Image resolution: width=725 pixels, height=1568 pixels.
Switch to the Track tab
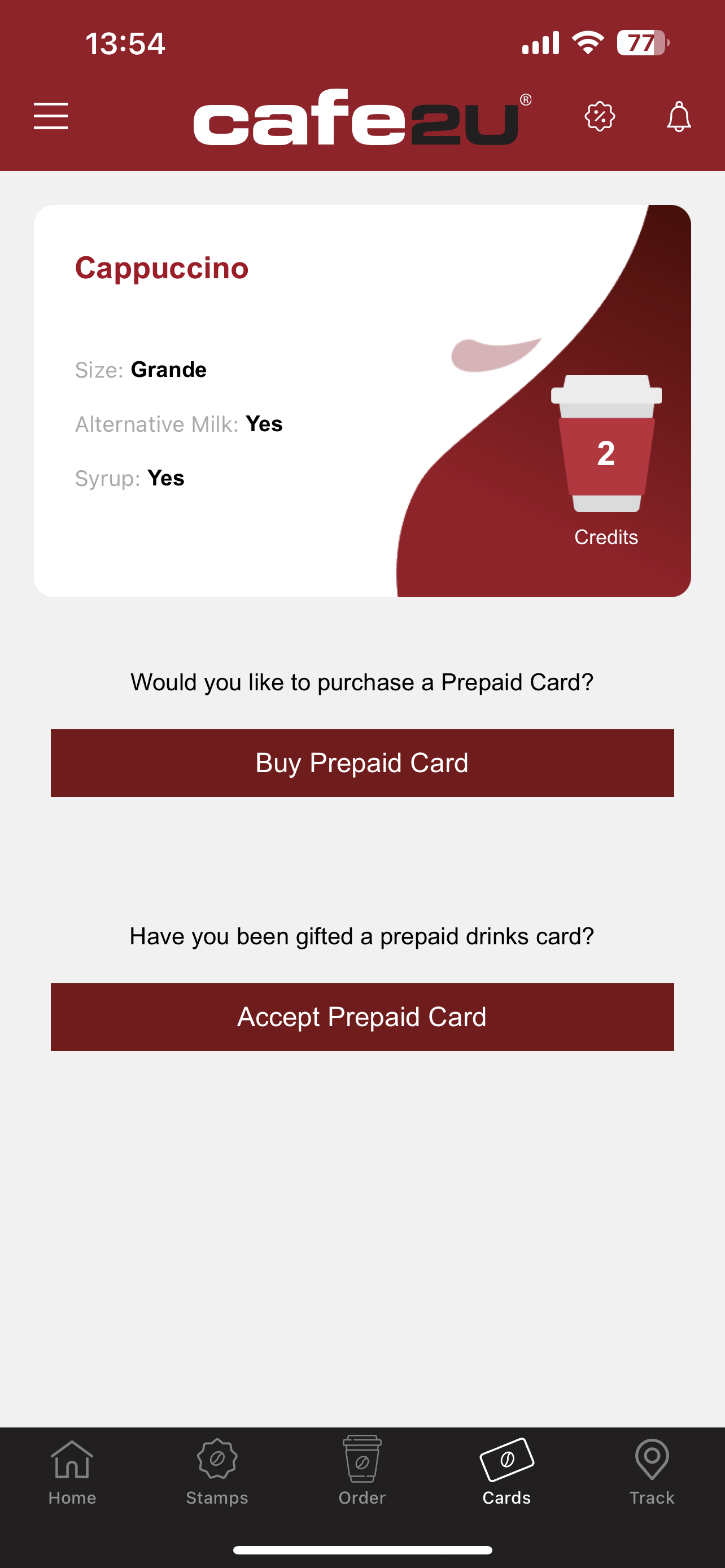click(x=652, y=1470)
